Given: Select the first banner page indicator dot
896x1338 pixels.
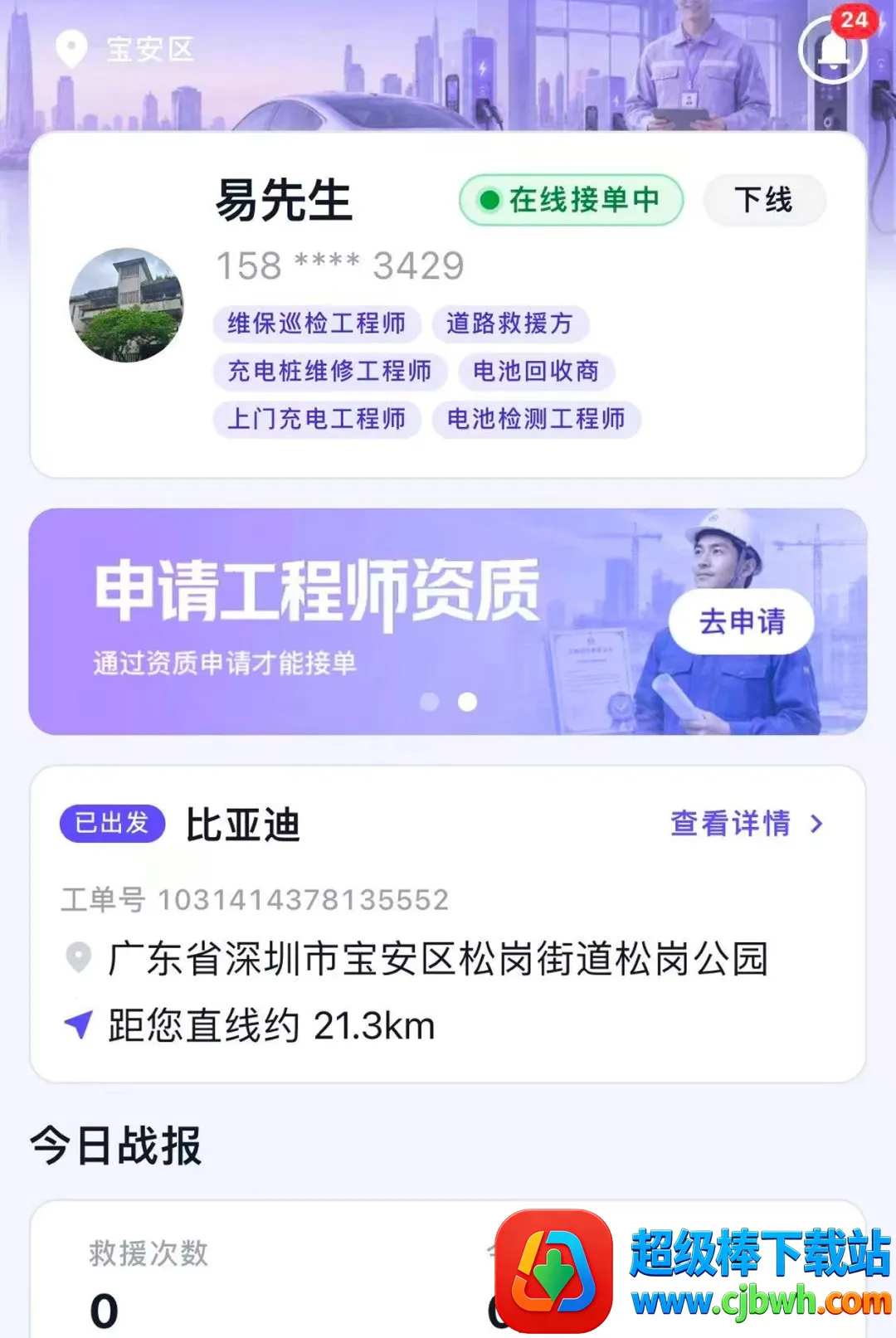Looking at the screenshot, I should coord(430,702).
